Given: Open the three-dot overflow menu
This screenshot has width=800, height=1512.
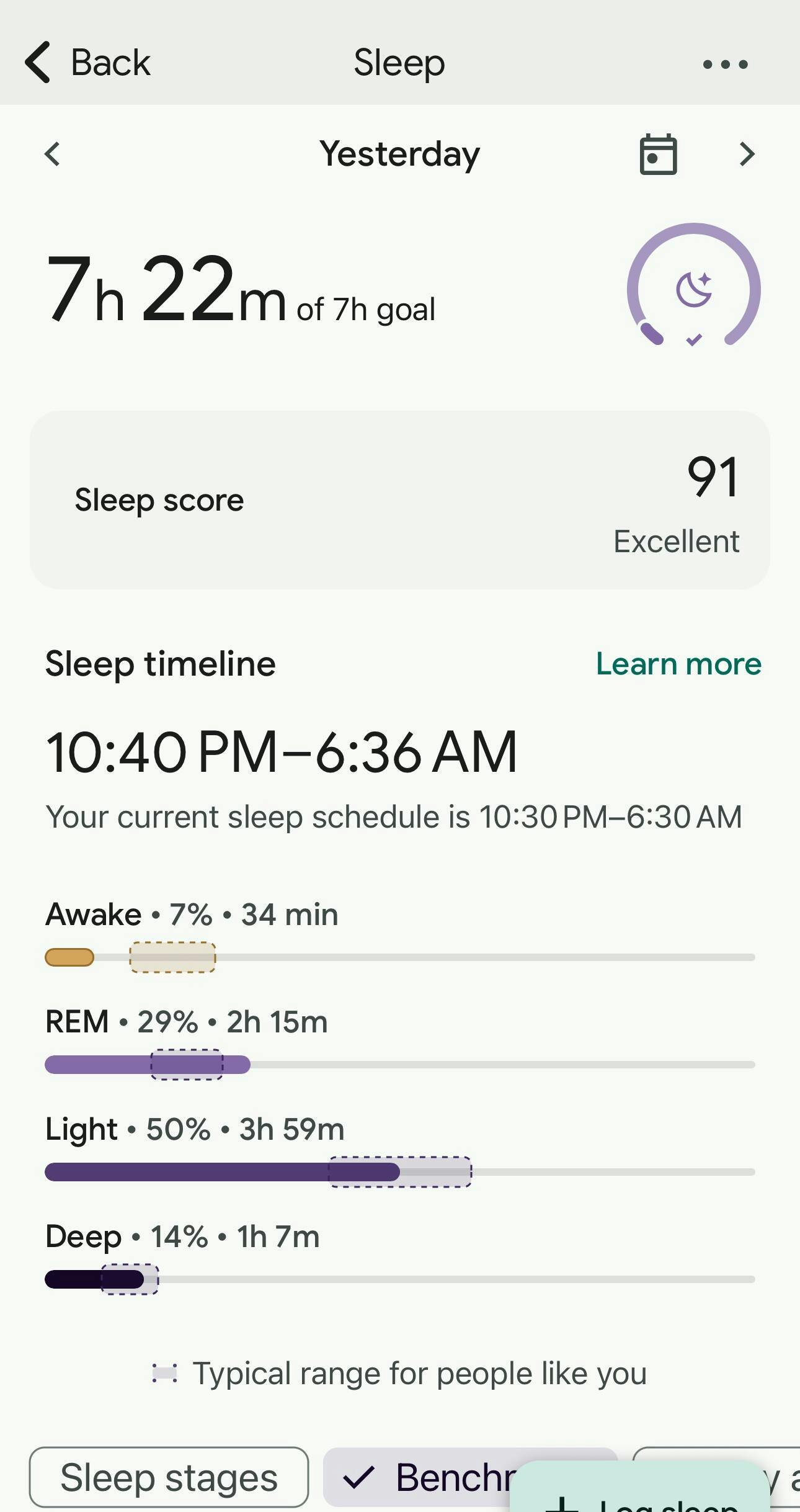Looking at the screenshot, I should coord(725,64).
